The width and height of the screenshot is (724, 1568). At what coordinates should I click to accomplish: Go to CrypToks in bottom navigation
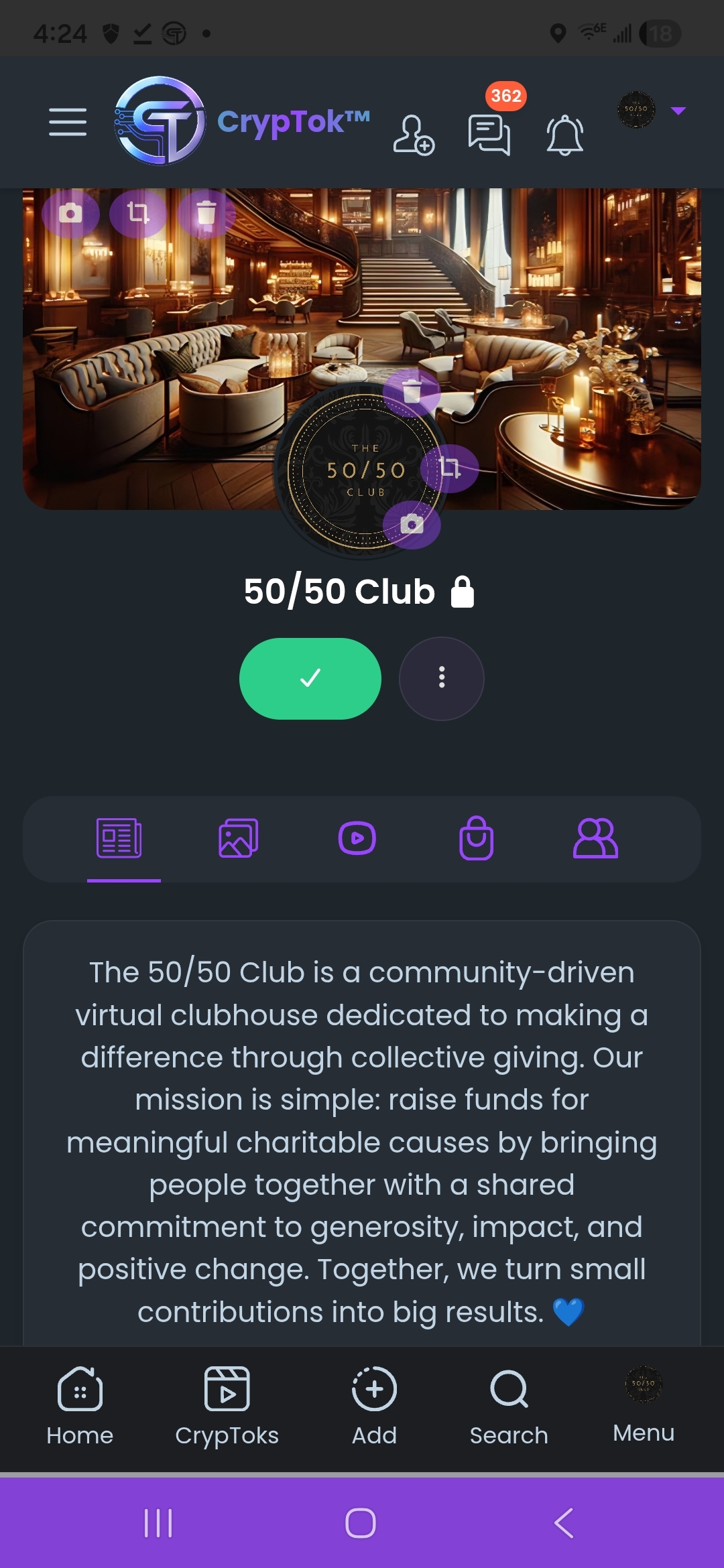coord(227,1406)
